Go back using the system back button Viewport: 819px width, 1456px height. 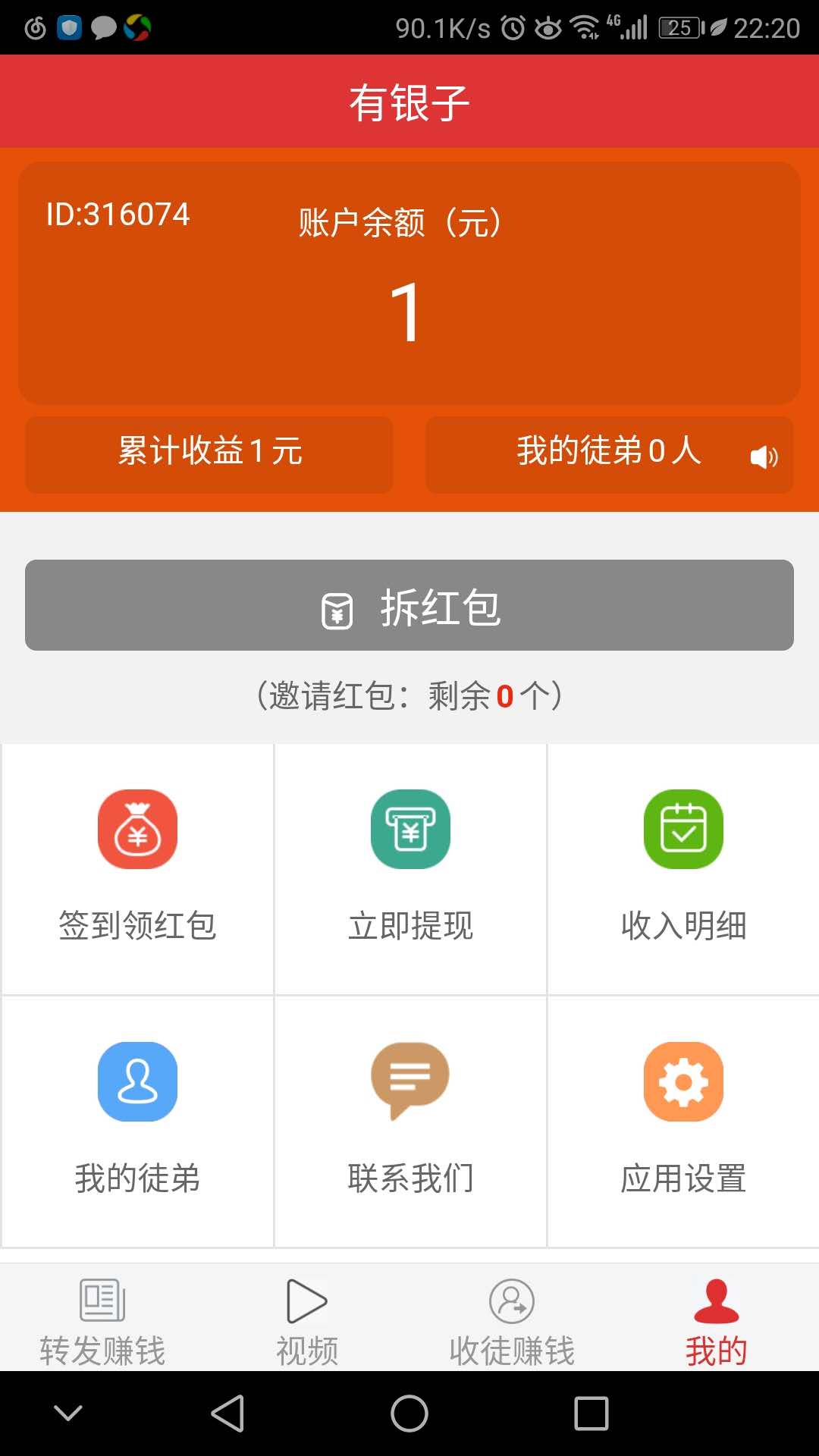click(x=227, y=1414)
